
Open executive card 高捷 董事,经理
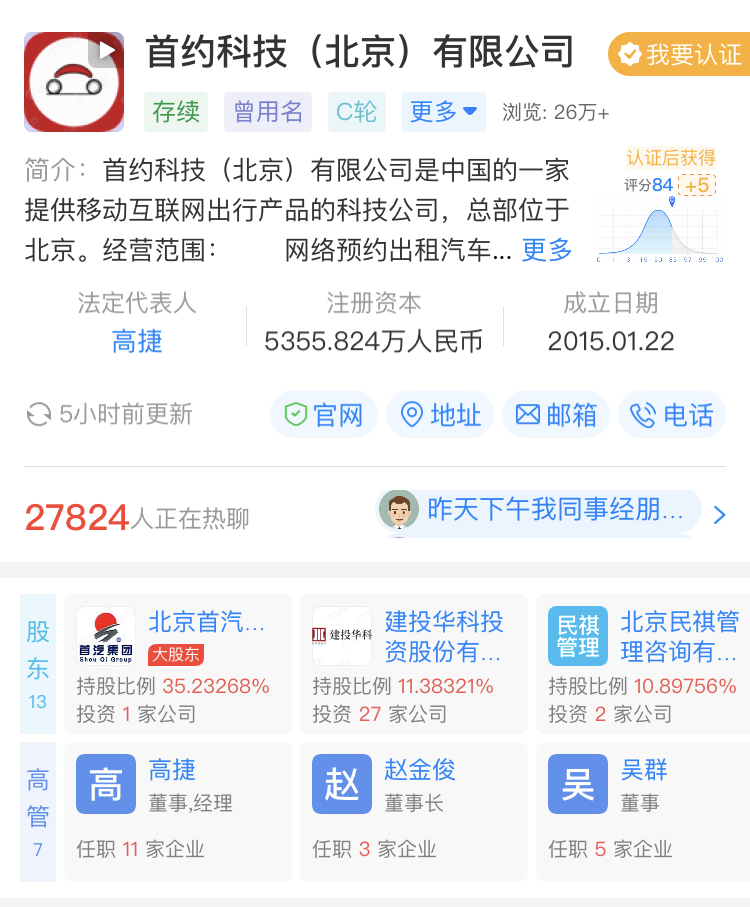178,811
